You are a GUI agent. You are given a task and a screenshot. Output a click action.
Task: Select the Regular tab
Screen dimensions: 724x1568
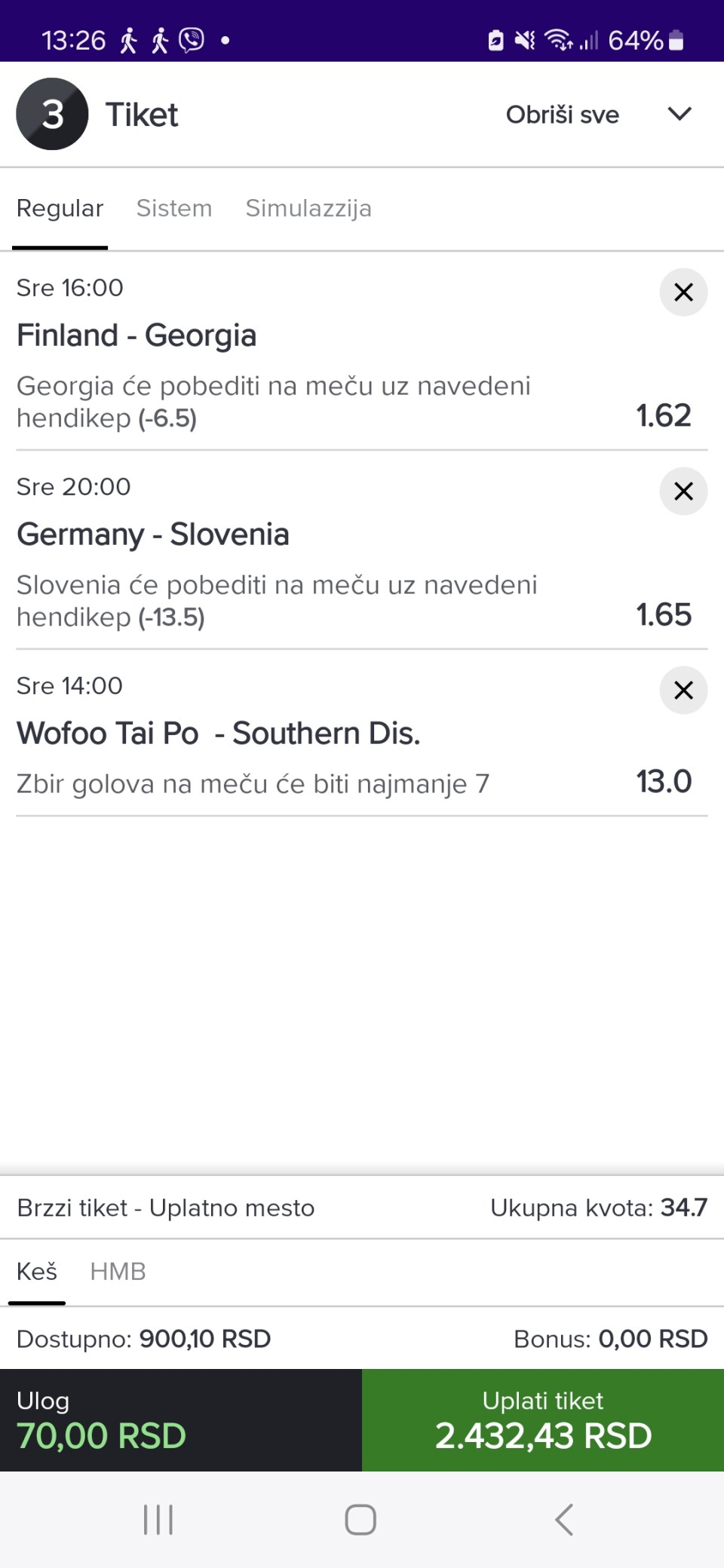point(60,208)
